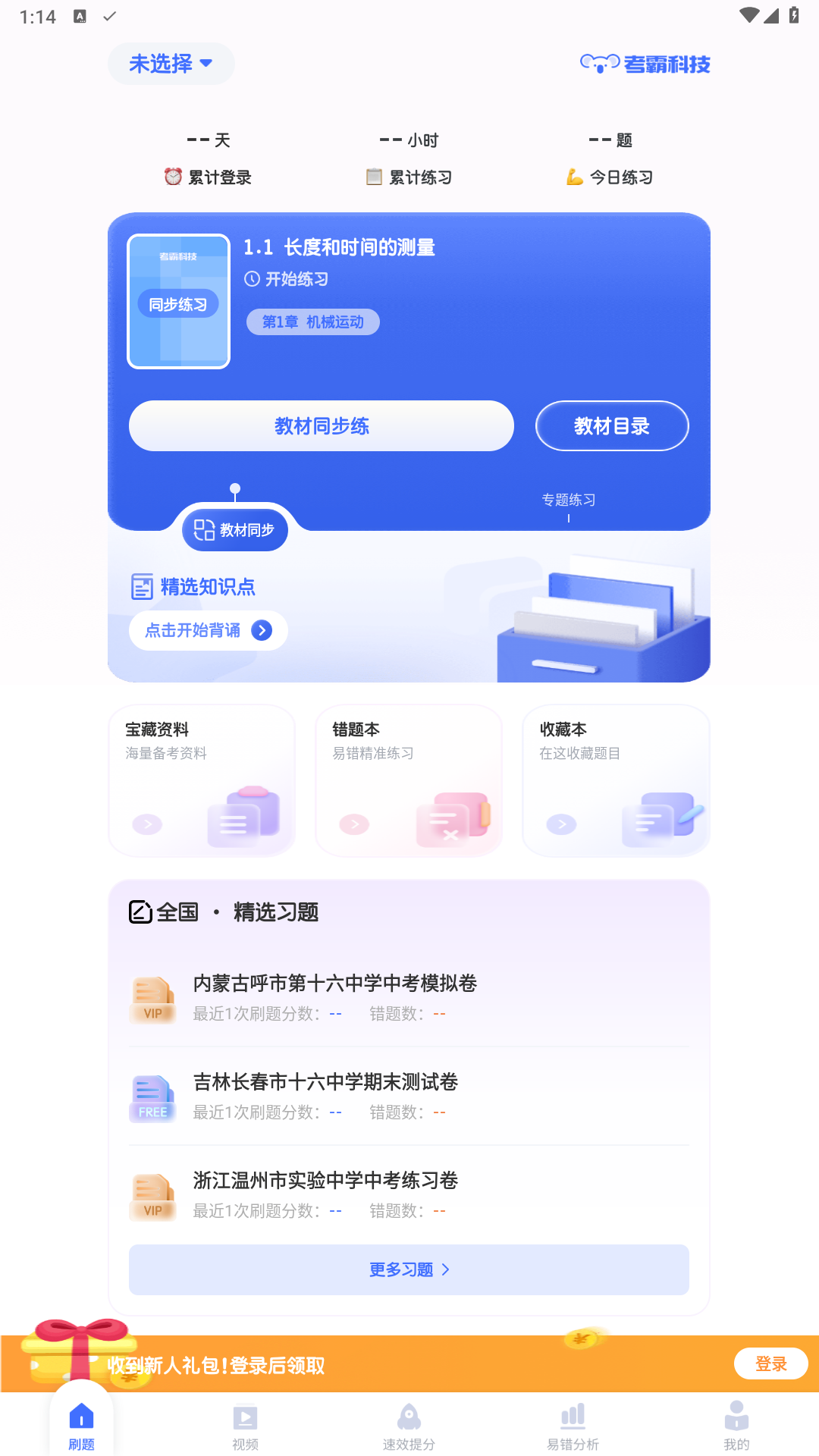Screen dimensions: 819x1456
Task: View 更多习题
Action: point(409,1269)
